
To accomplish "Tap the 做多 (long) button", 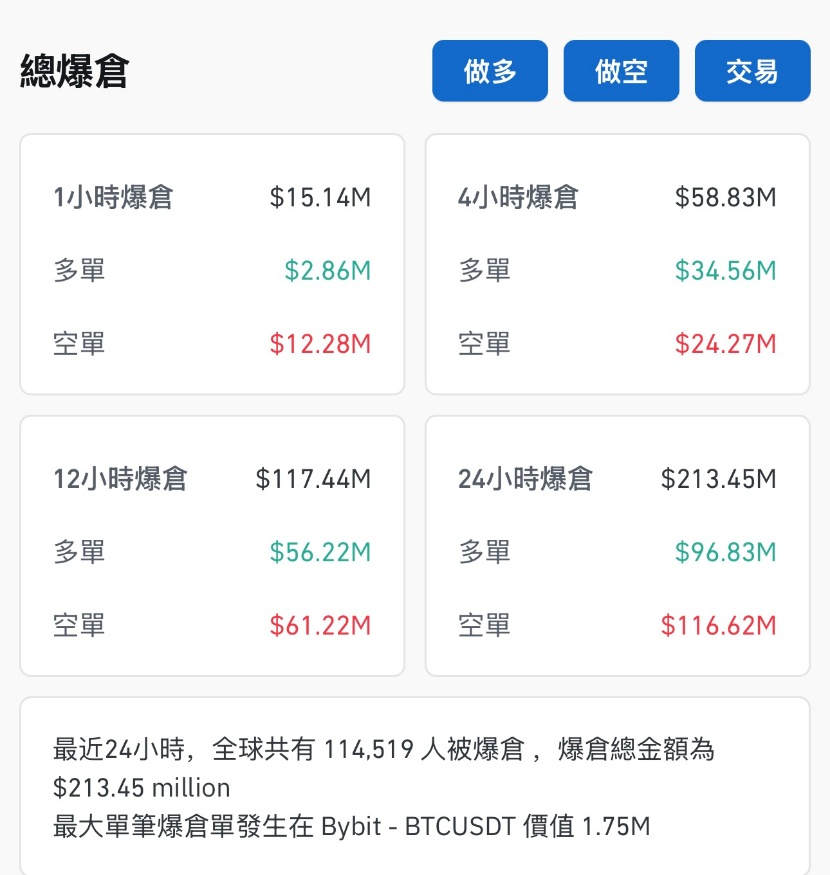I will point(490,71).
